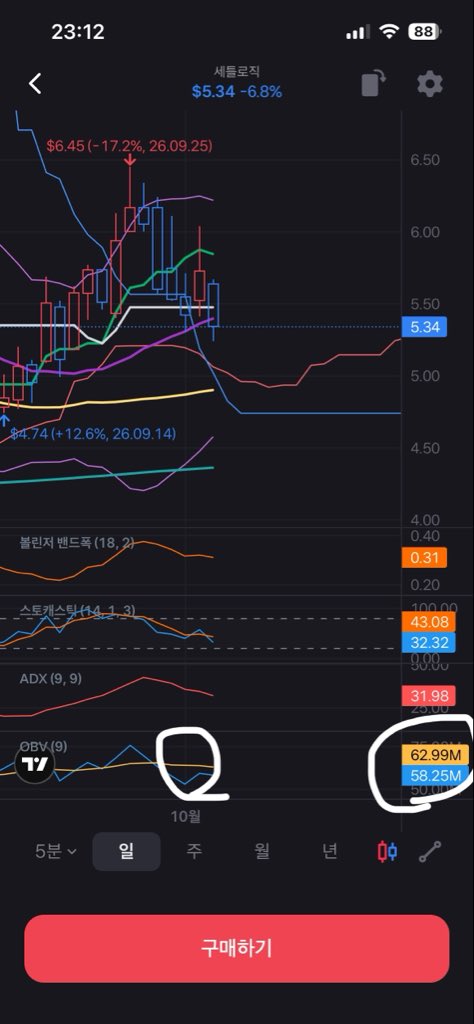Image resolution: width=474 pixels, height=1024 pixels.
Task: Open the TradingView logo button
Action: coord(35,764)
